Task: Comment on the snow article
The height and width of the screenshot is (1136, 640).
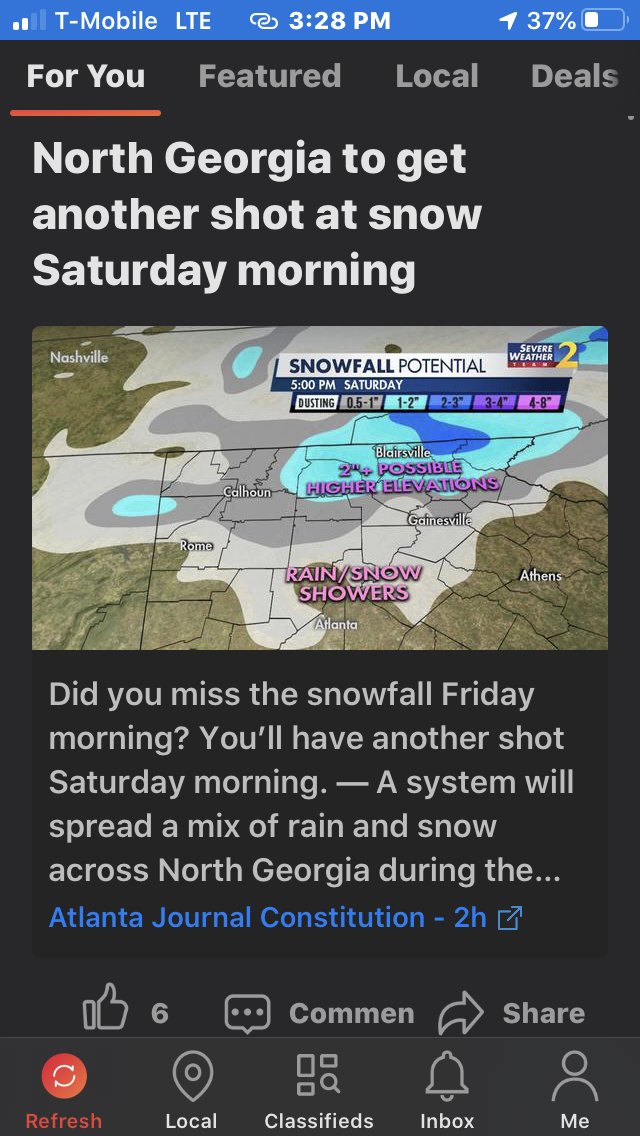Action: [320, 1012]
